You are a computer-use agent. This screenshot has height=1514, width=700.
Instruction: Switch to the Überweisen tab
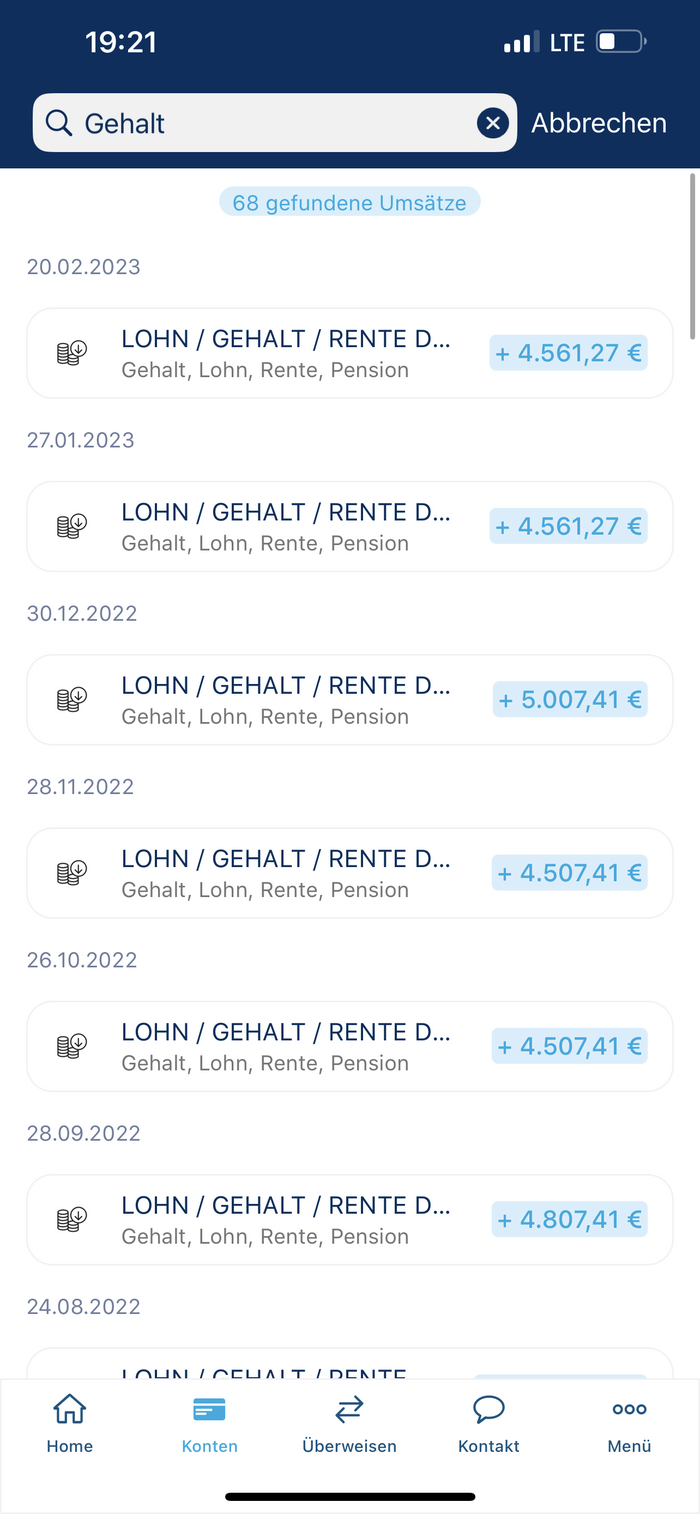349,1424
